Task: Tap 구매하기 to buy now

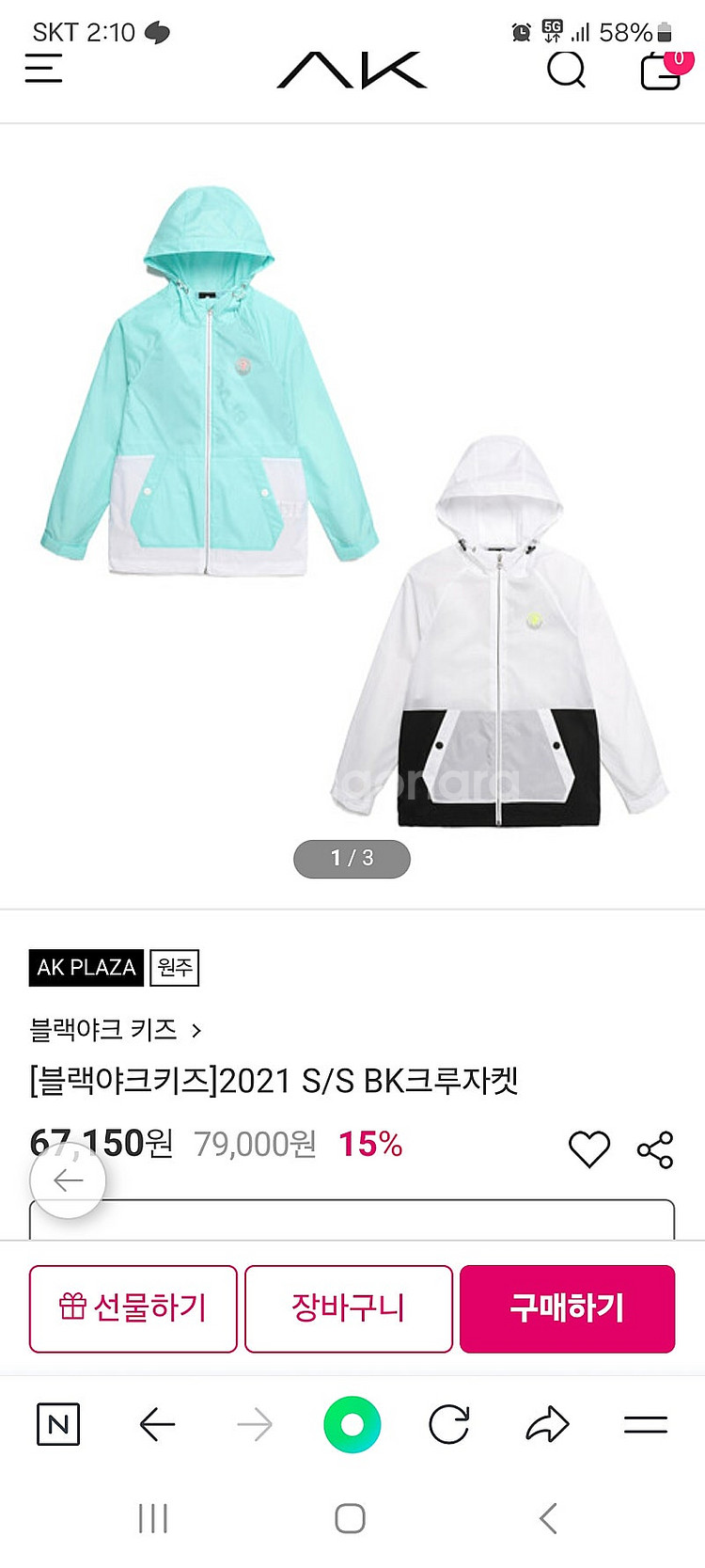Action: [x=567, y=1308]
